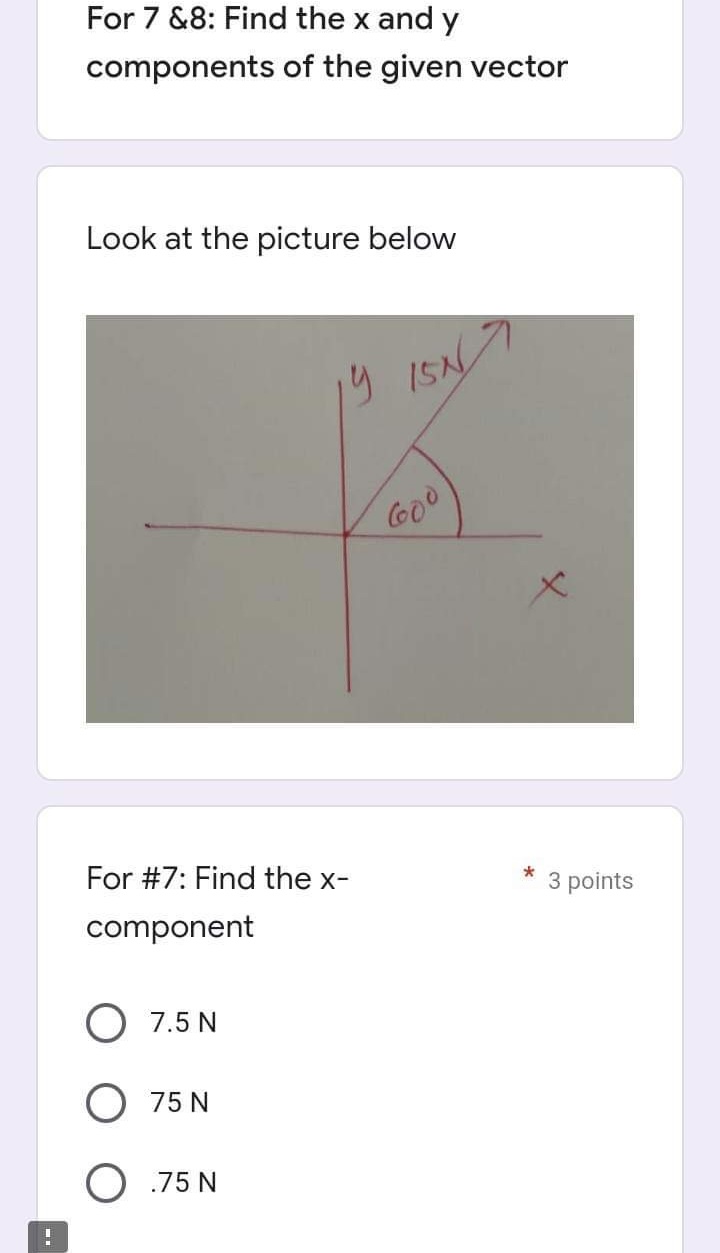Select the 75 N answer option
This screenshot has height=1253, width=720.
click(x=106, y=1104)
